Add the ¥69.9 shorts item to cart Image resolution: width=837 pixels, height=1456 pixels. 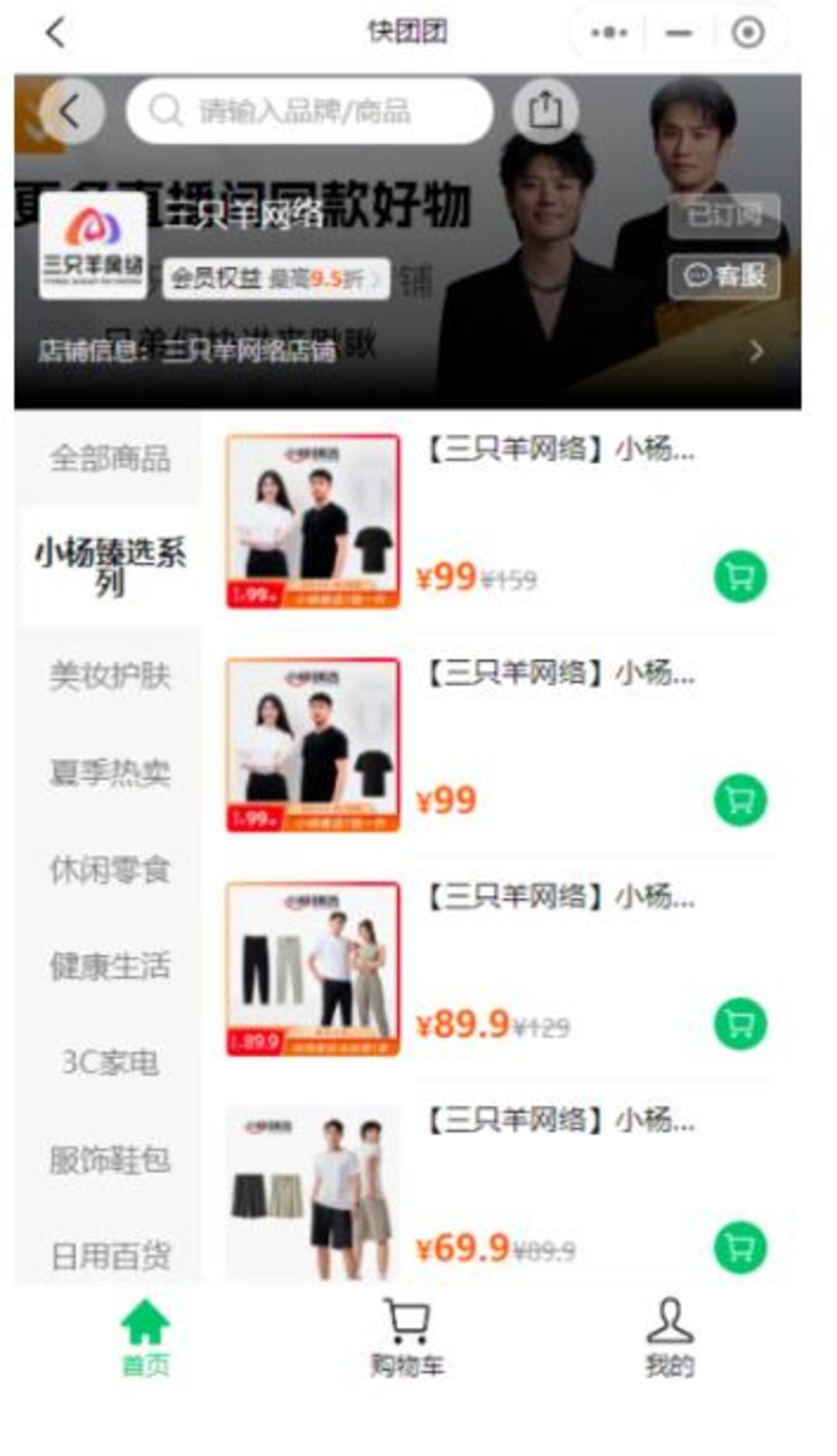740,1247
